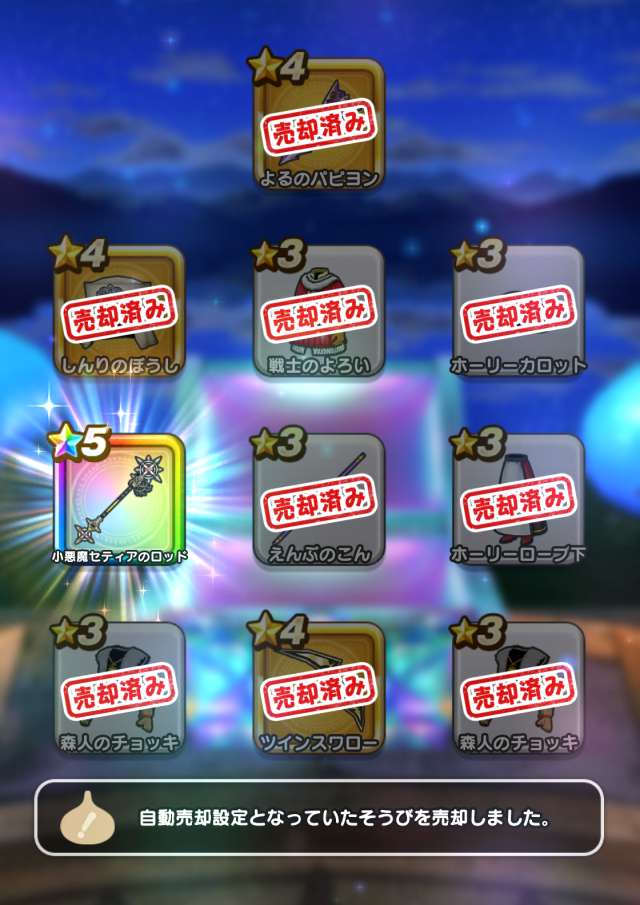
Task: Open the ツインスワロー weapon tile
Action: (x=319, y=686)
